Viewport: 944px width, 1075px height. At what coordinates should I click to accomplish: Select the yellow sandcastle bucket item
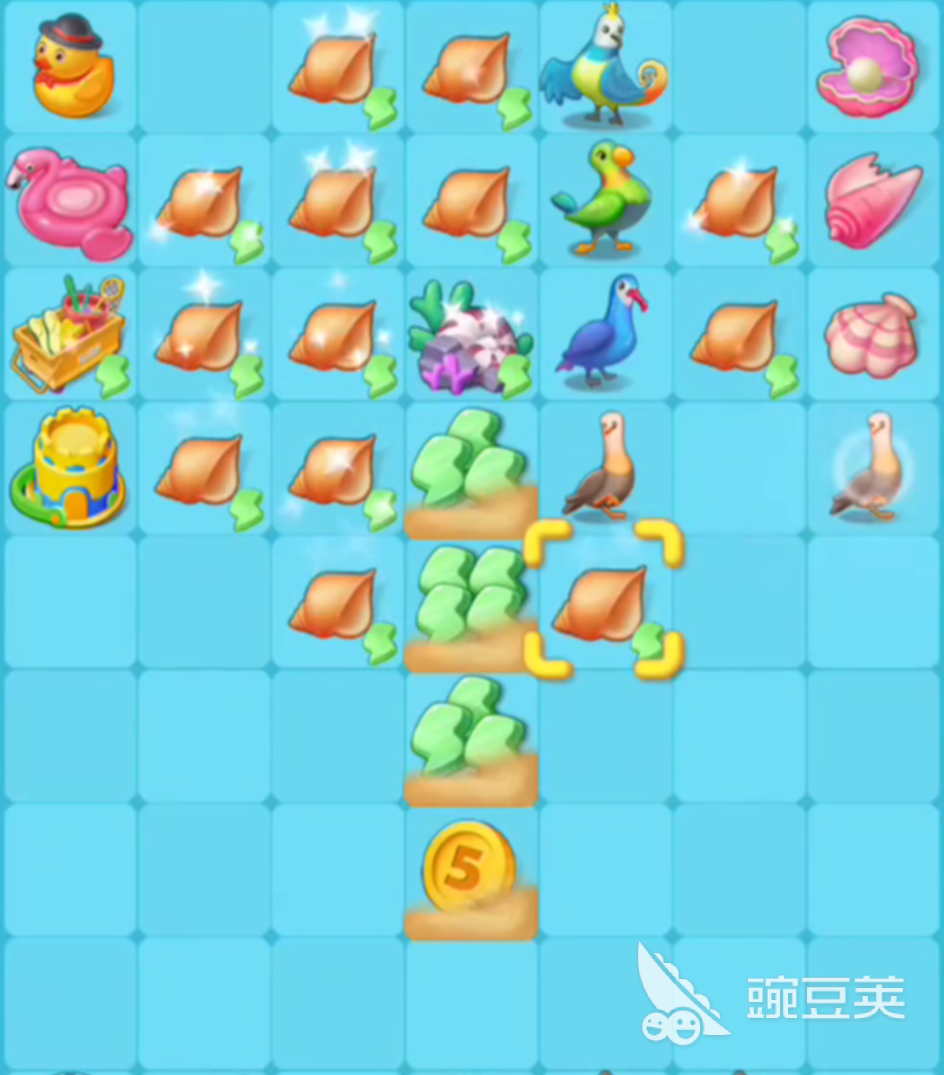pyautogui.click(x=68, y=470)
